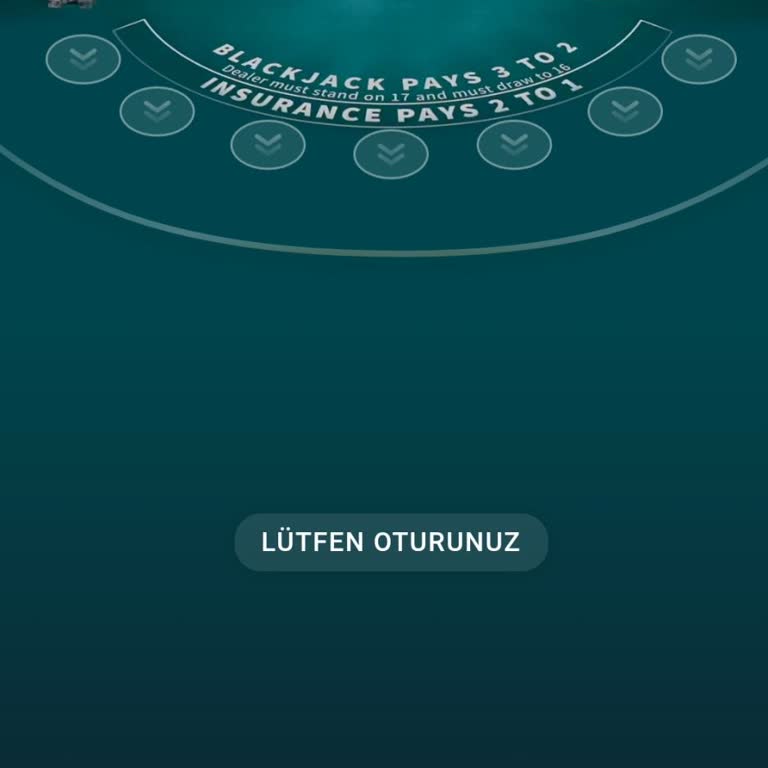Sit at the far-right table seat
This screenshot has width=768, height=768.
click(699, 59)
